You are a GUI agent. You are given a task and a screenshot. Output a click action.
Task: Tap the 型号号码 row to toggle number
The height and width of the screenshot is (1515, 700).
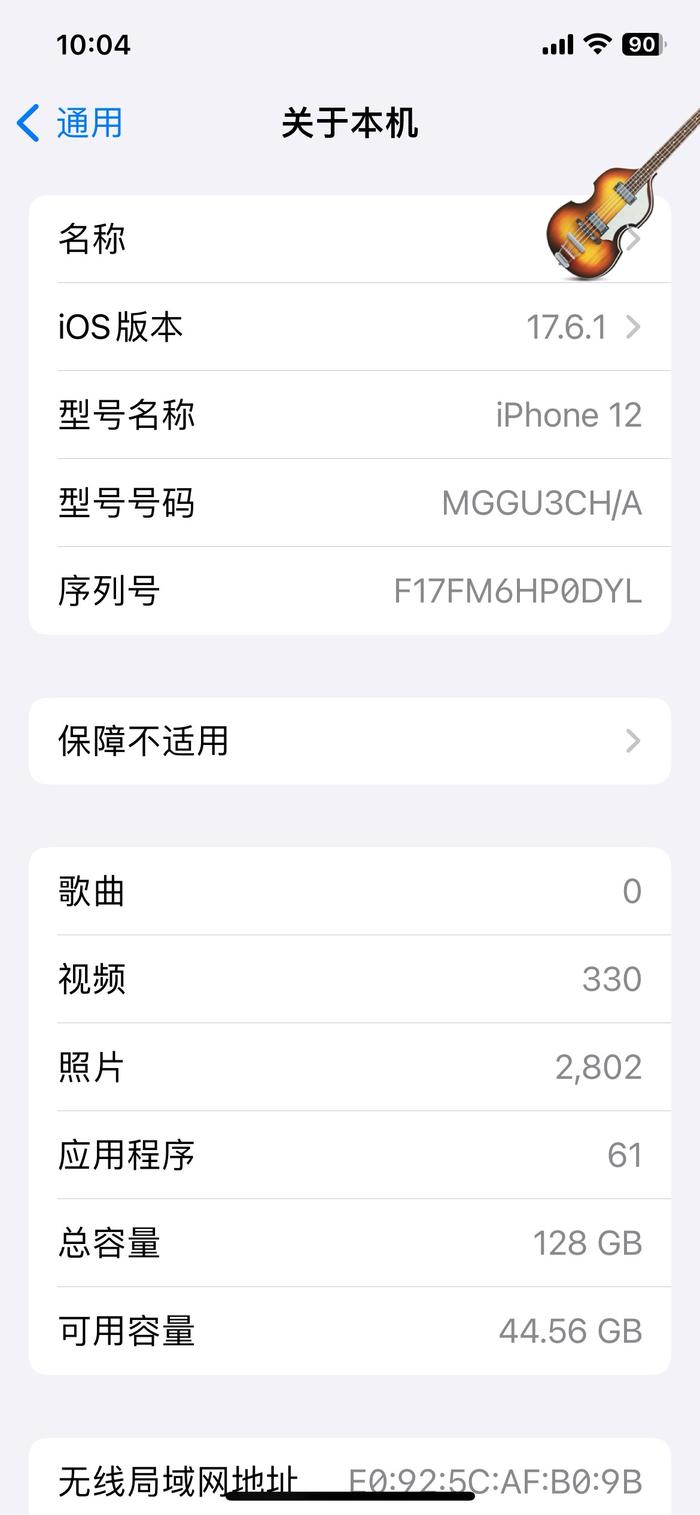tap(350, 503)
